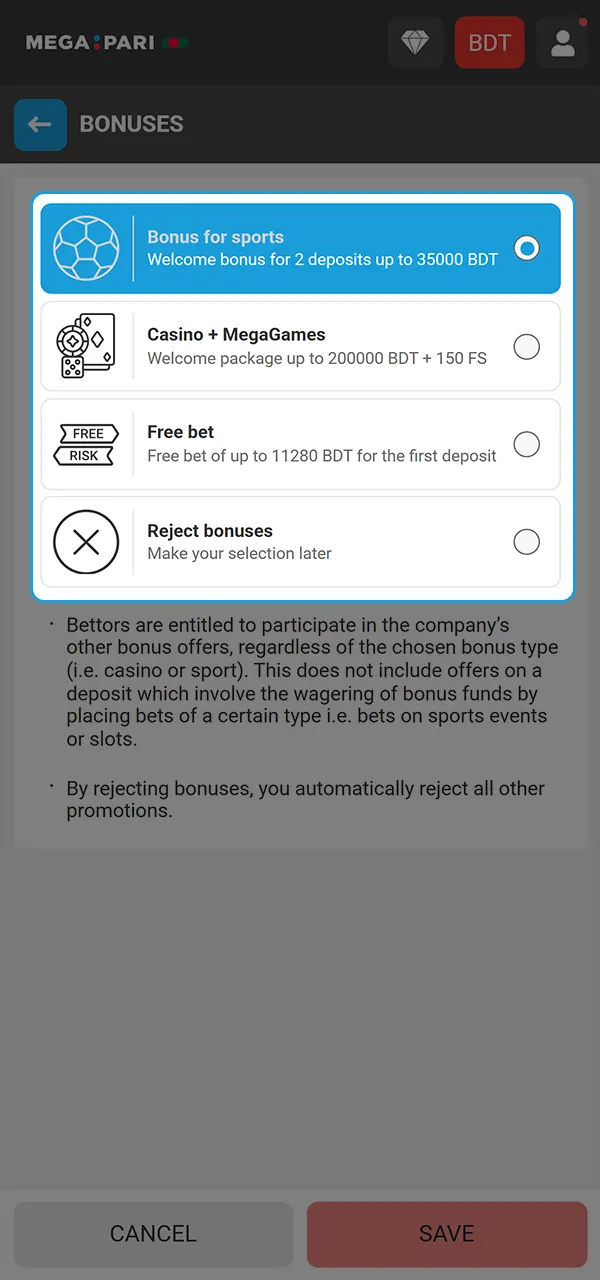Go back using the arrow button
This screenshot has height=1280, width=600.
click(40, 125)
